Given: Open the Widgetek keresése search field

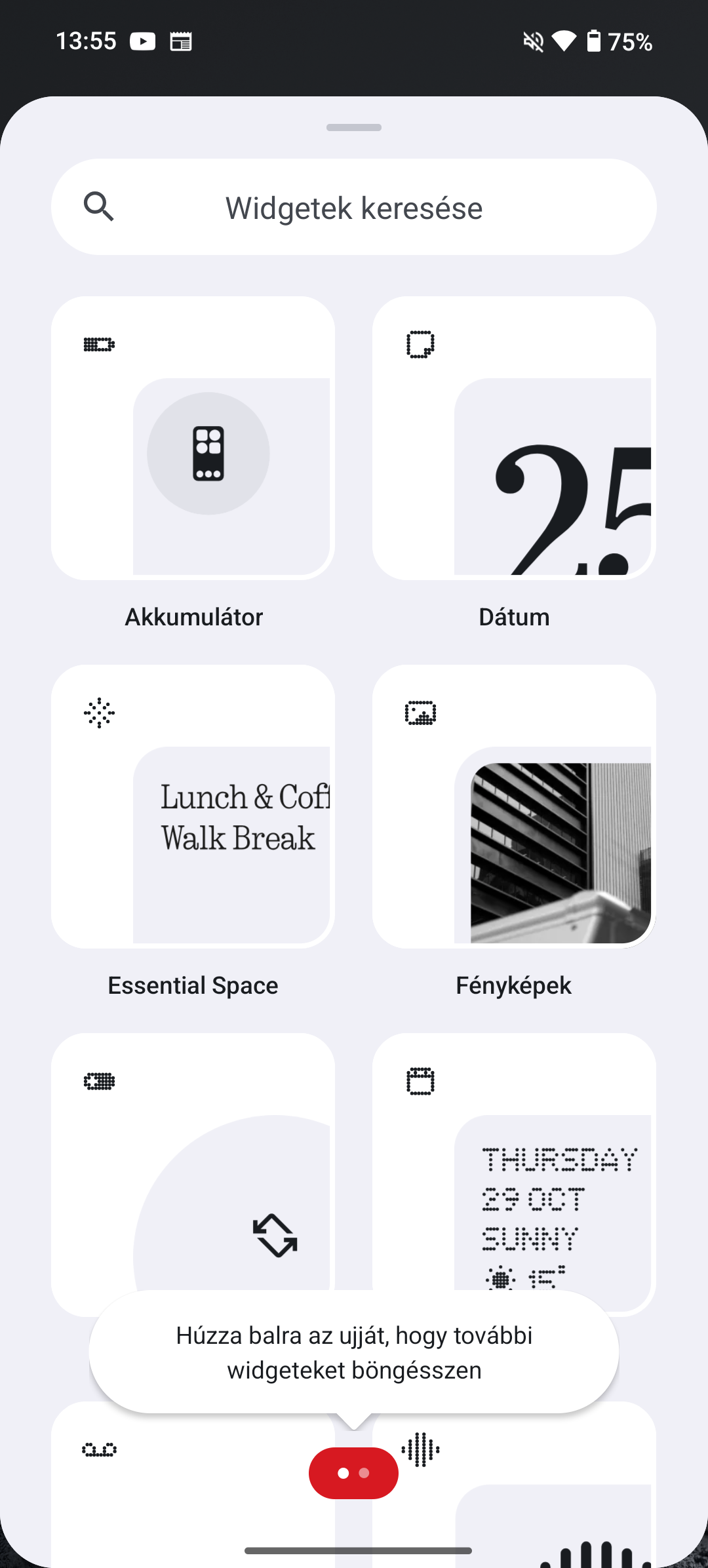Looking at the screenshot, I should point(354,207).
